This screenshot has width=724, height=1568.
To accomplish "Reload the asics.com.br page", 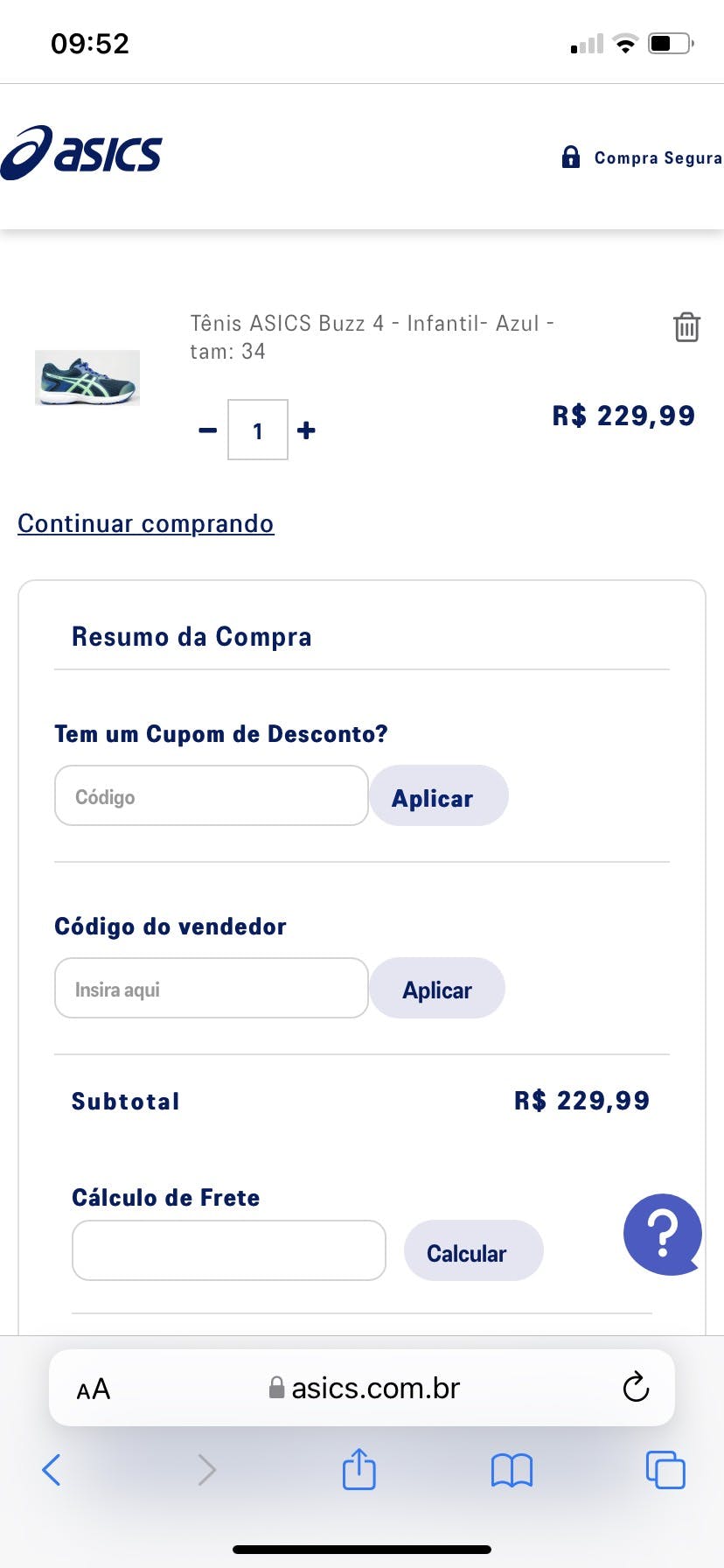I will [636, 1387].
